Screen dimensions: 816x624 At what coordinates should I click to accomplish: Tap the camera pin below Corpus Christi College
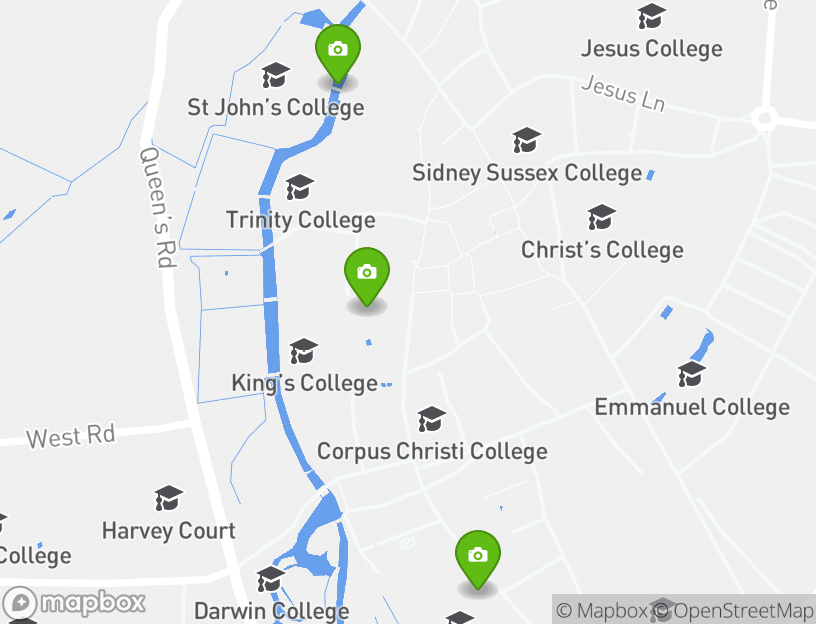point(478,557)
